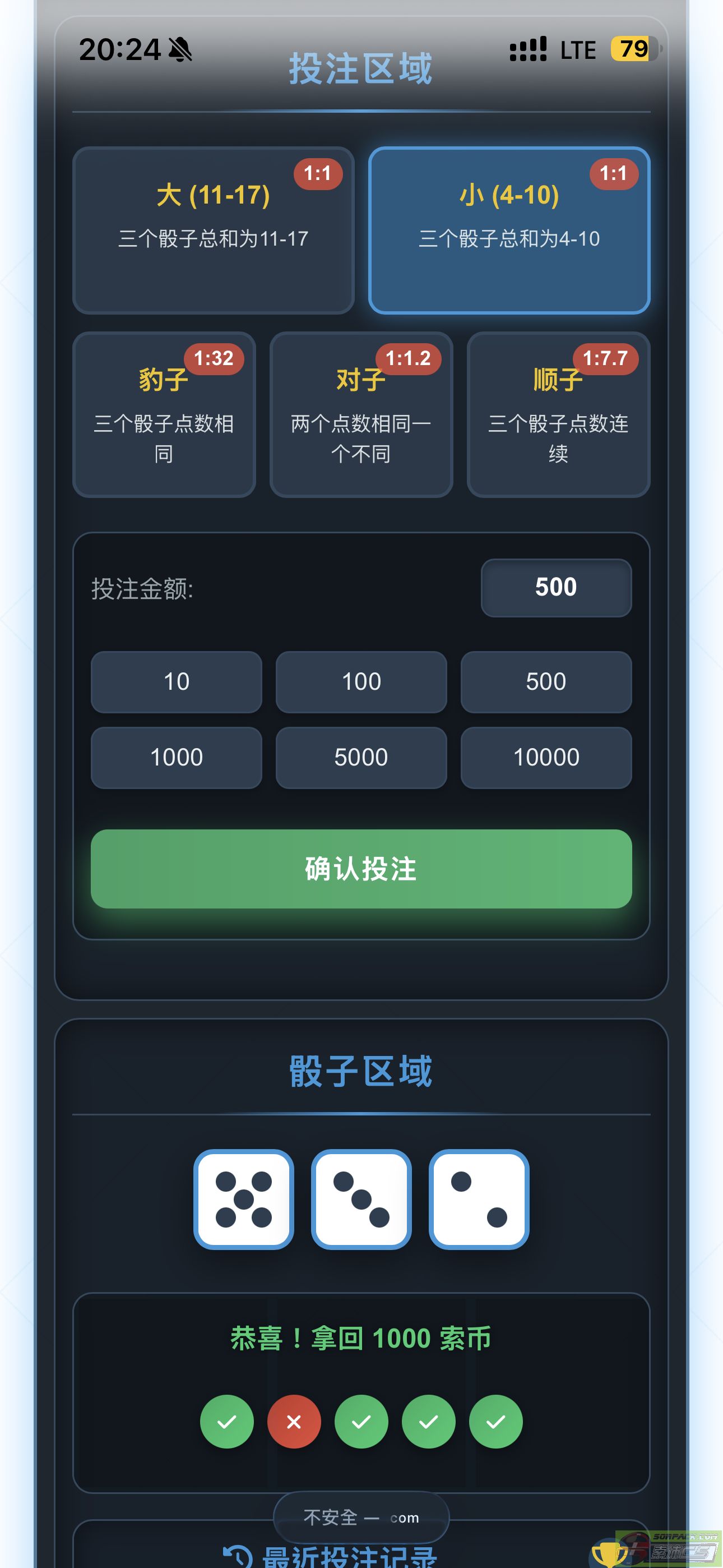Set bet amount to 1000
The image size is (723, 1568).
tap(177, 757)
